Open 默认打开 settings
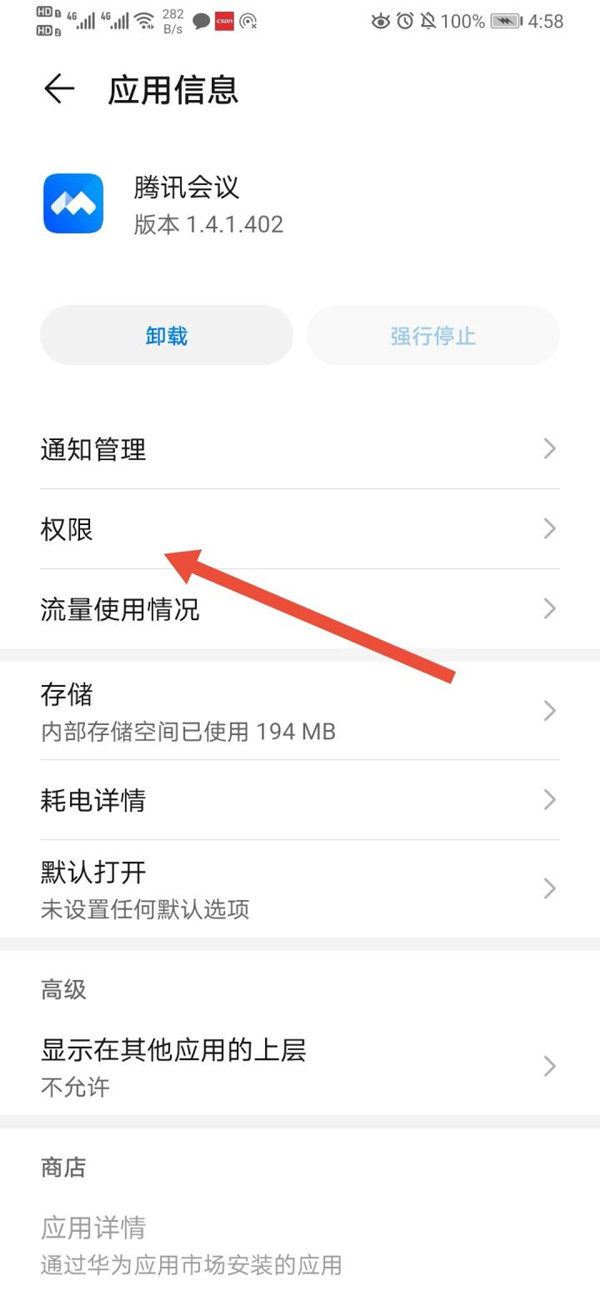The width and height of the screenshot is (600, 1300). (x=298, y=888)
